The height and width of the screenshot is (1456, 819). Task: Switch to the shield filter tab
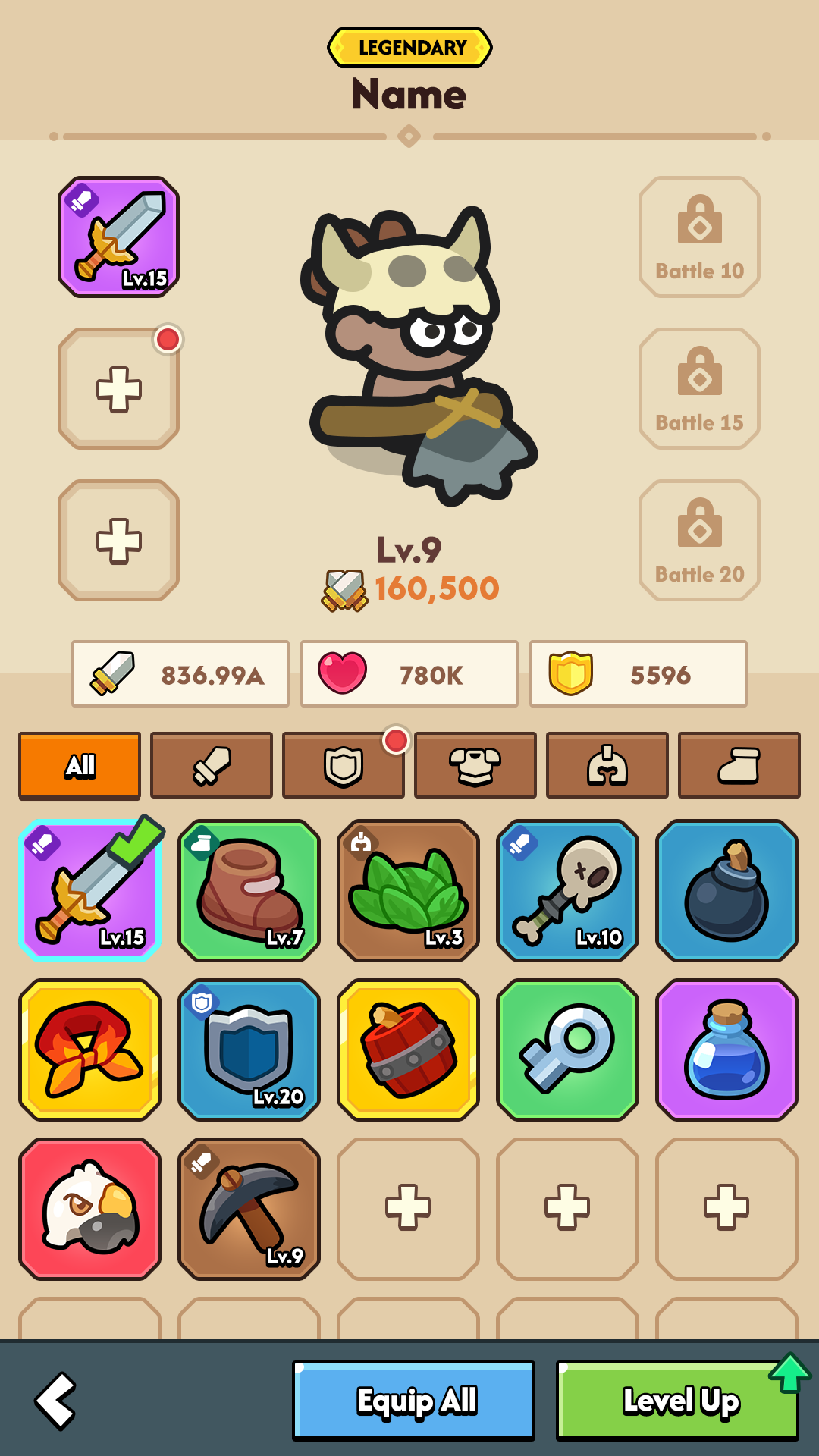point(344,765)
